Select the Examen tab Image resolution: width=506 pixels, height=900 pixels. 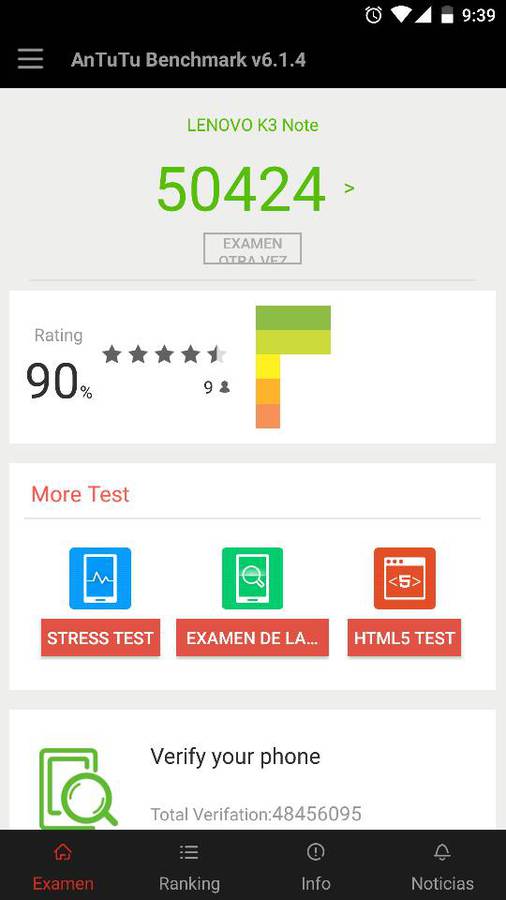(63, 866)
